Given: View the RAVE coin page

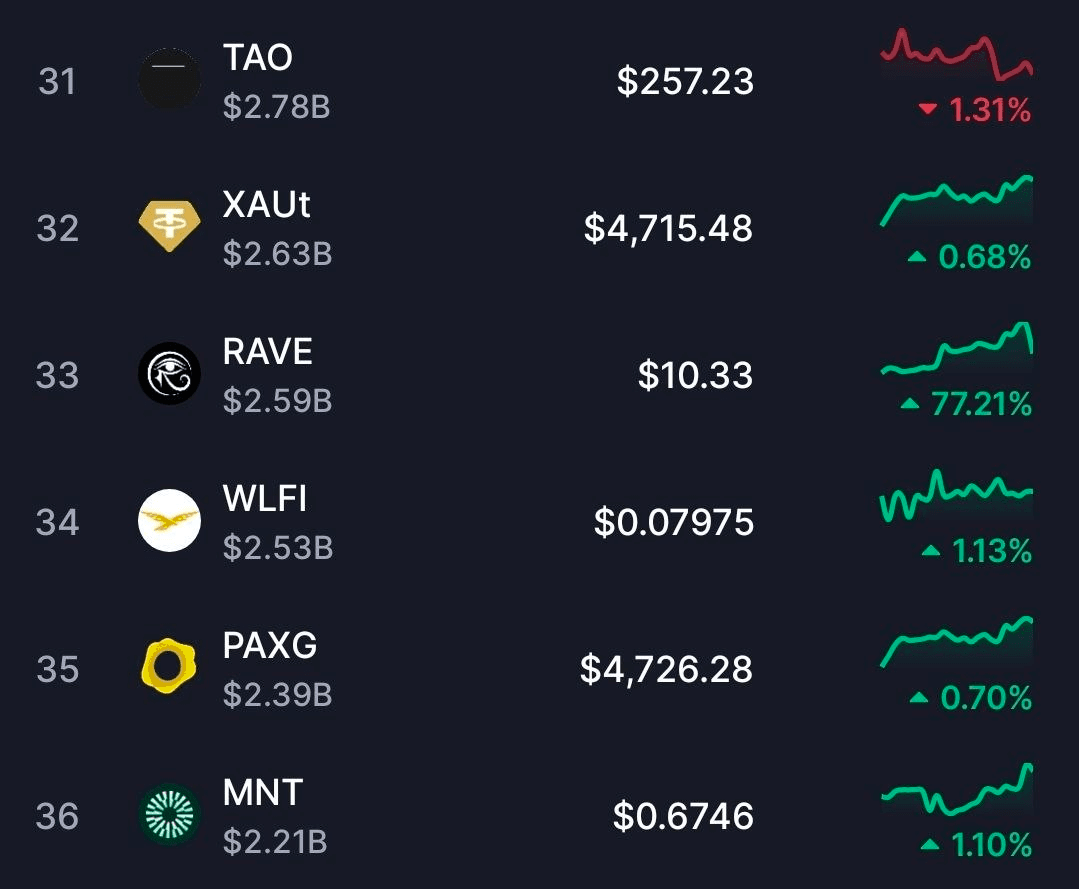Looking at the screenshot, I should pyautogui.click(x=267, y=353).
